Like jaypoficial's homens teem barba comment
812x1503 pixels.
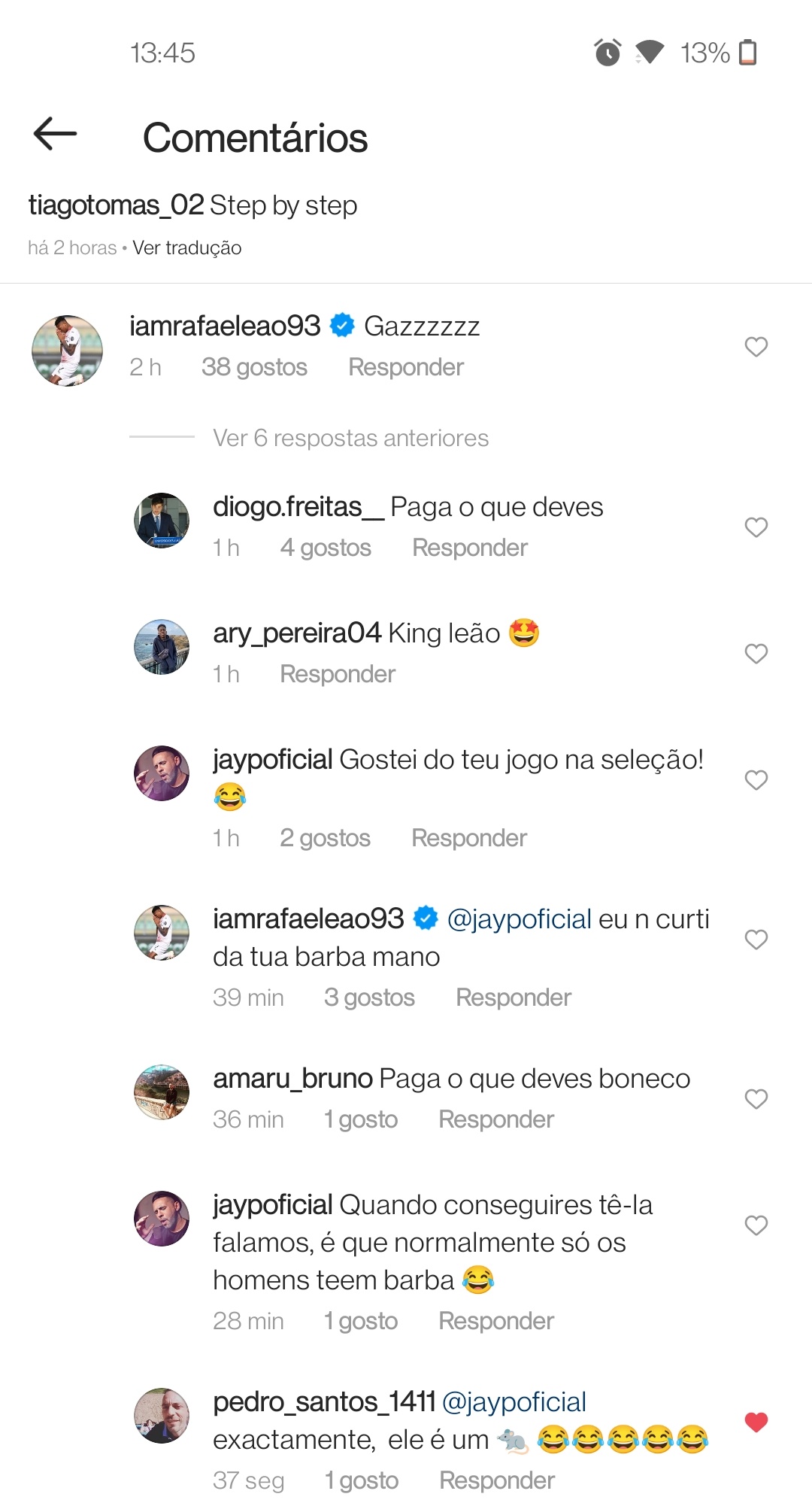756,1225
